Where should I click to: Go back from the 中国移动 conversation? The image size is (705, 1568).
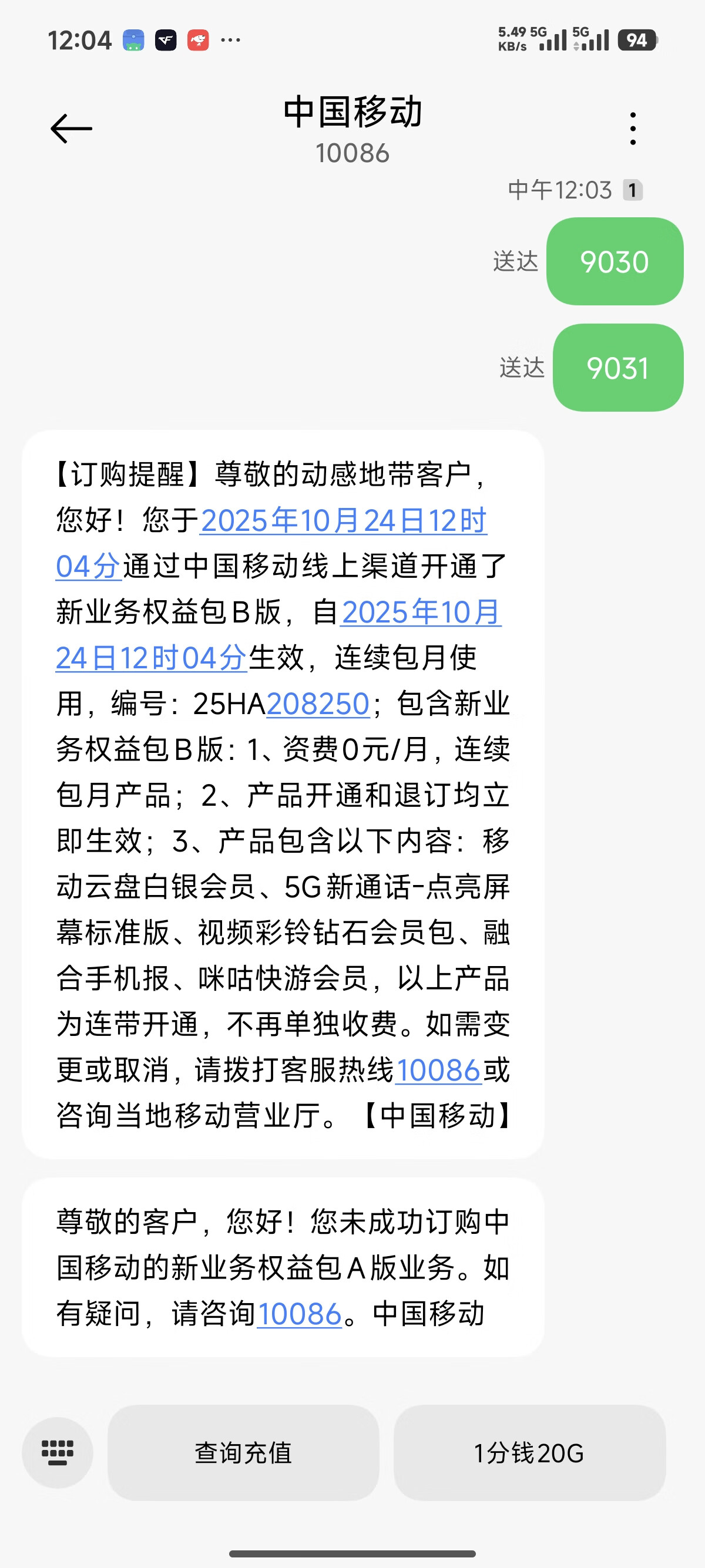pyautogui.click(x=71, y=129)
